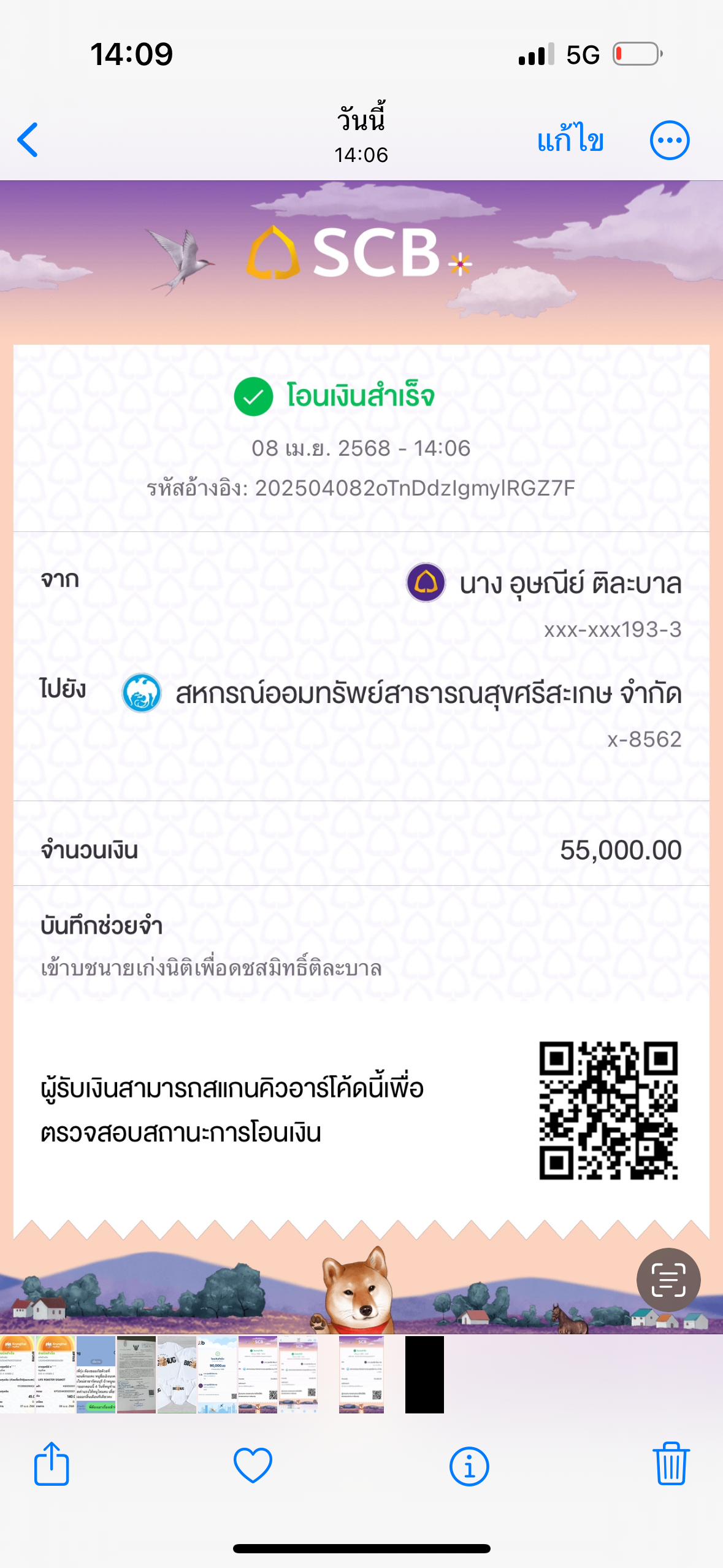Select the first orange Krungthai slip thumbnail
The height and width of the screenshot is (1568, 723).
click(17, 1375)
